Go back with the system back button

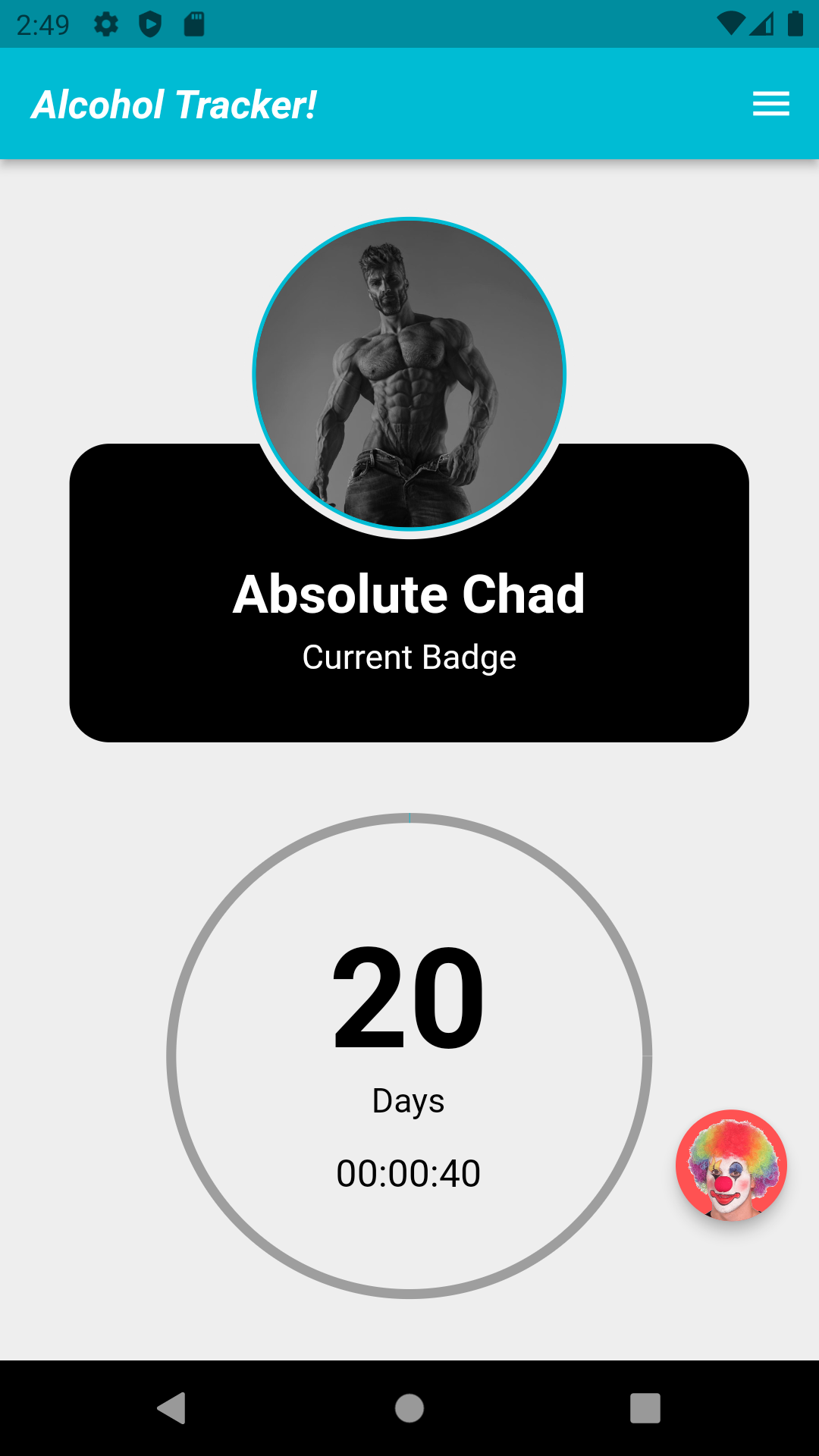pyautogui.click(x=172, y=1408)
